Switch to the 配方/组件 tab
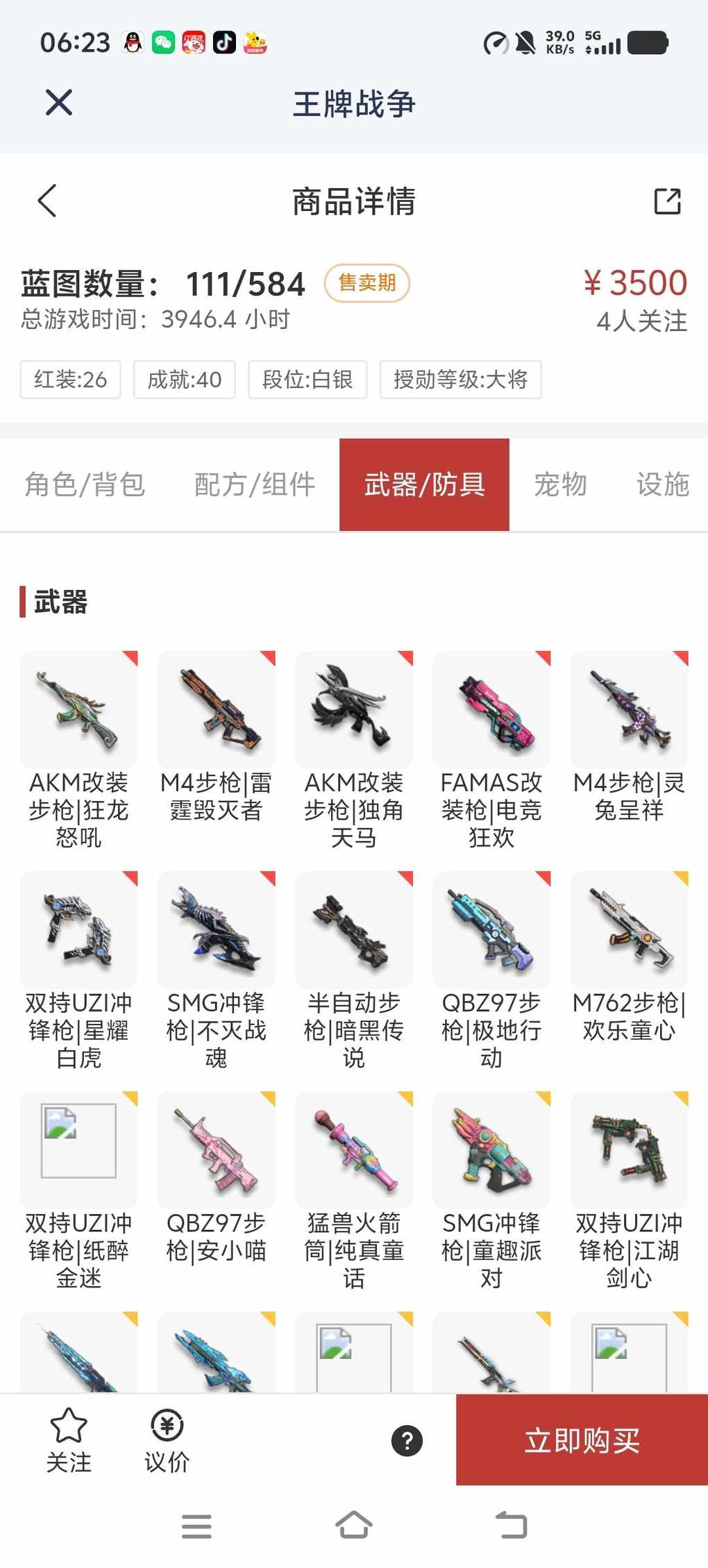Viewport: 708px width, 1568px height. point(254,484)
